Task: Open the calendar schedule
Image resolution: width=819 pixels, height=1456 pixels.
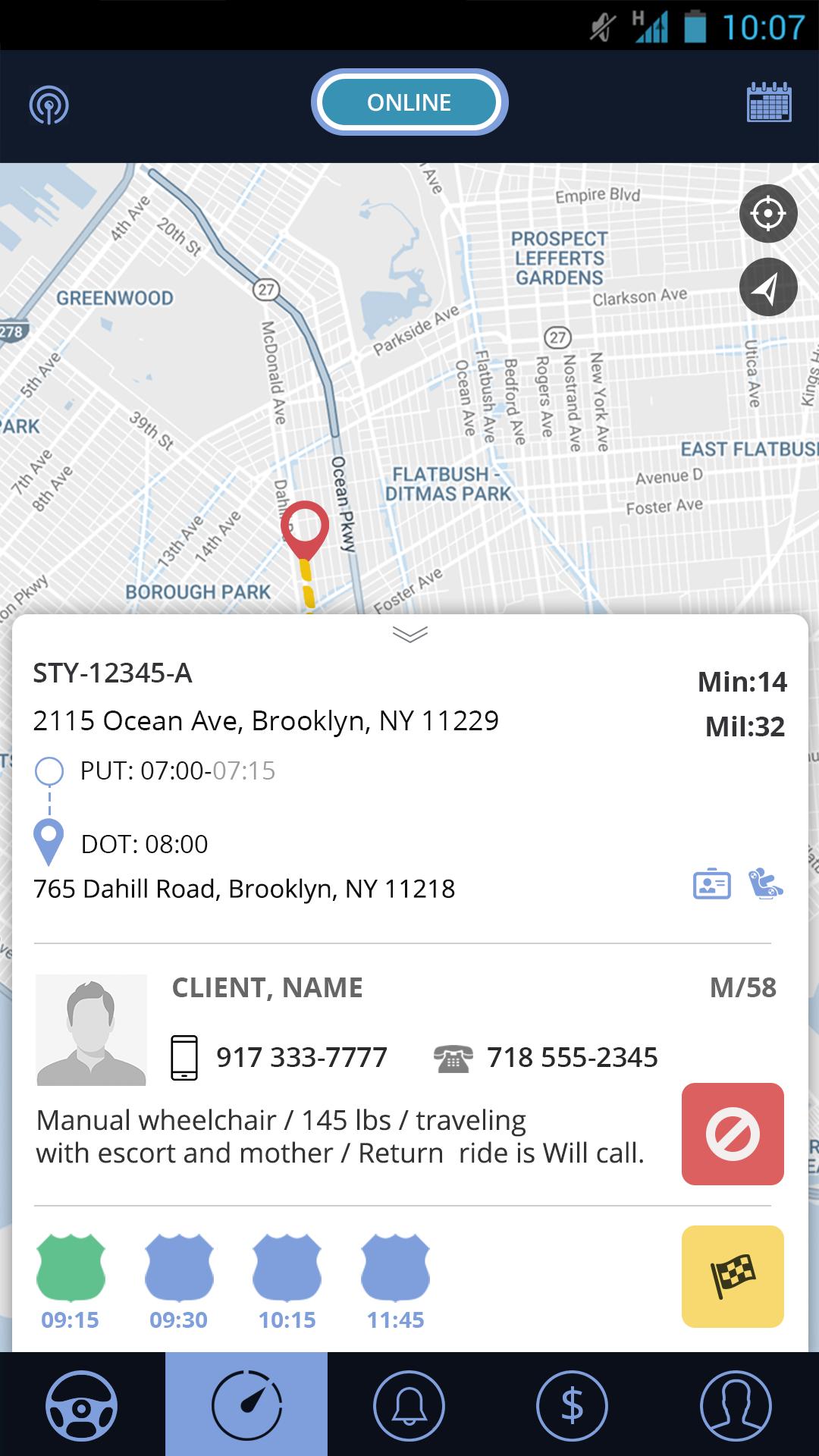Action: [x=769, y=102]
